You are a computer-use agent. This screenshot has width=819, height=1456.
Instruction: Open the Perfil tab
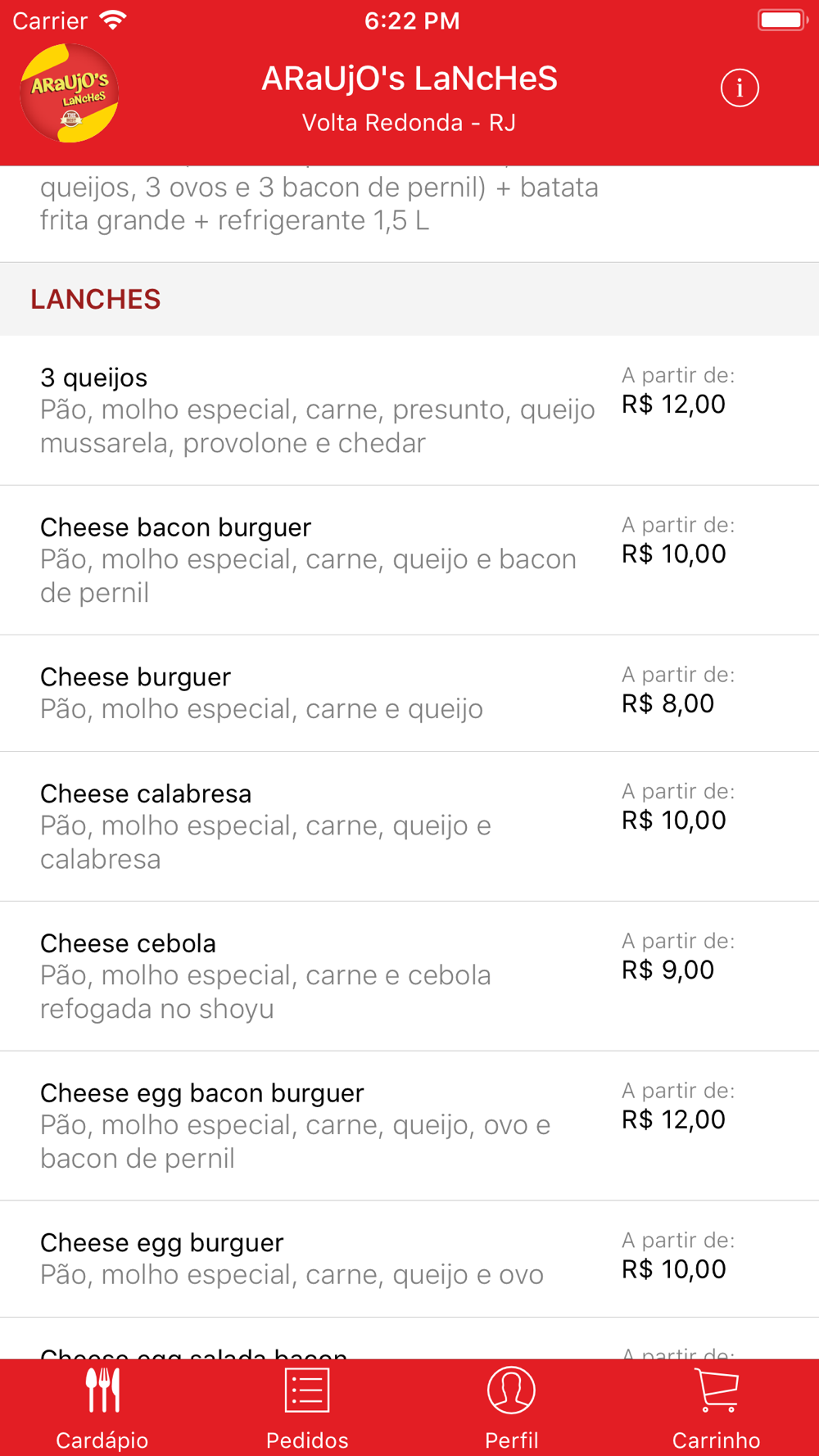pos(512,1409)
